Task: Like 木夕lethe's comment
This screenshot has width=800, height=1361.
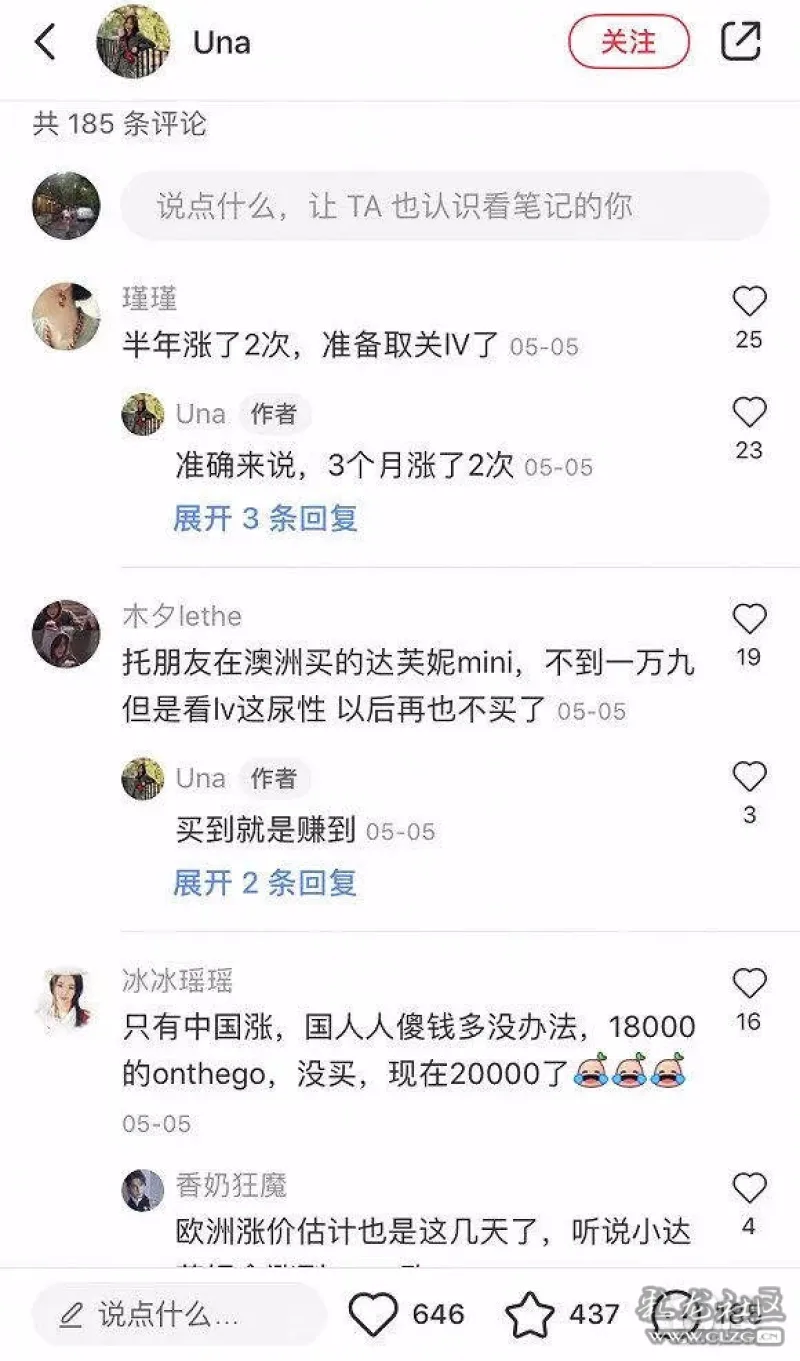Action: tap(749, 619)
